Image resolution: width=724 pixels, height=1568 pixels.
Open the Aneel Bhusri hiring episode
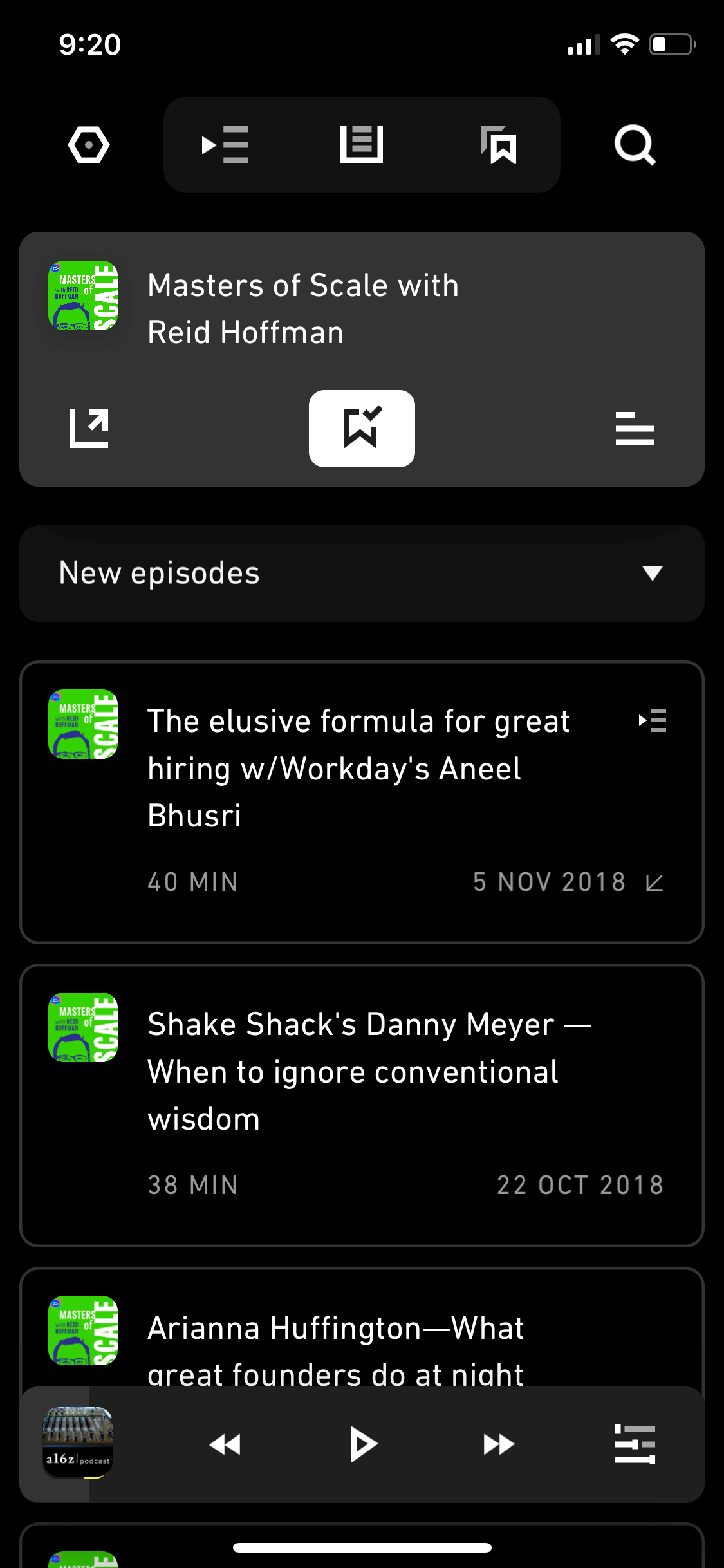362,802
